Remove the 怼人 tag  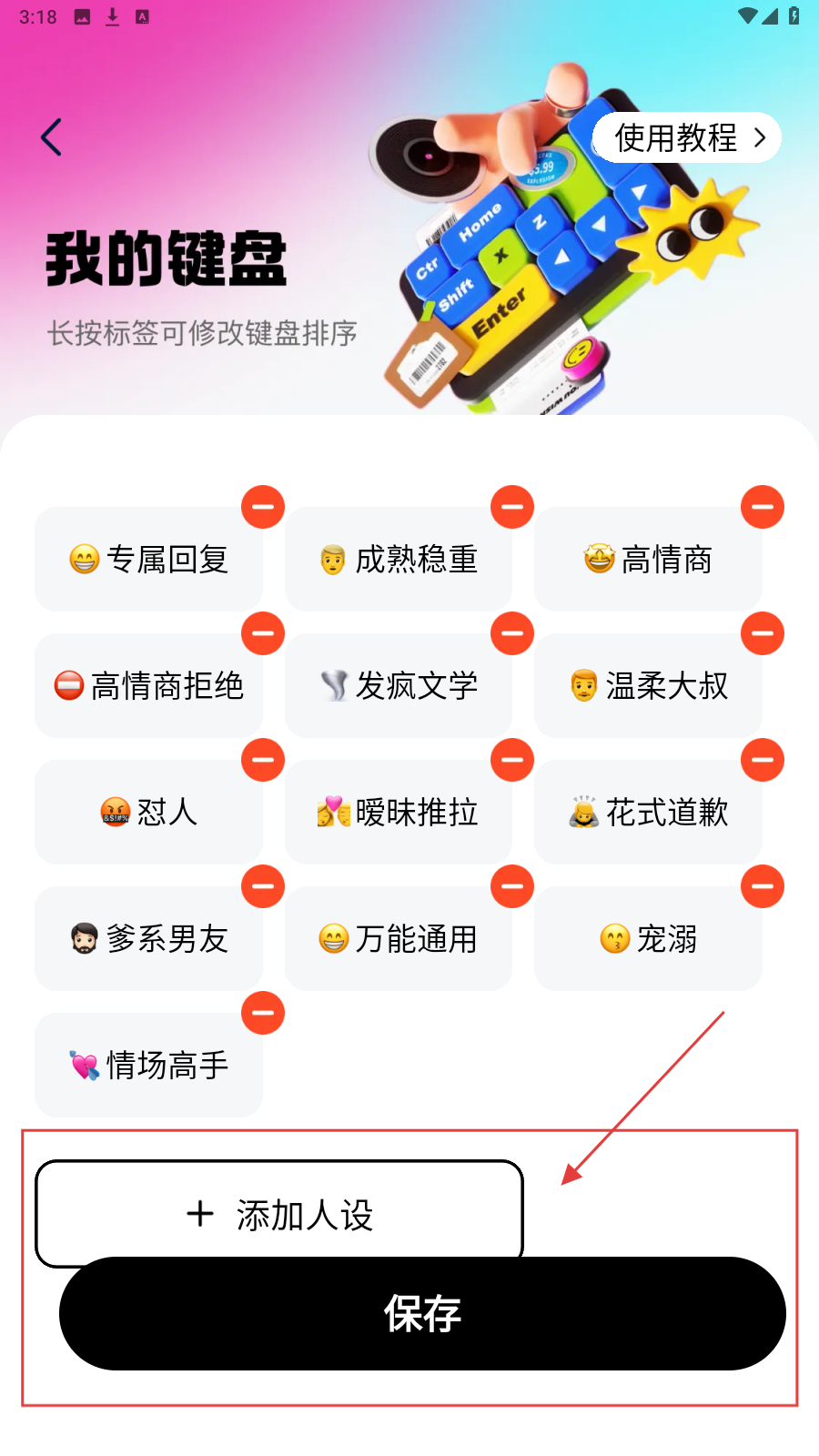[x=263, y=760]
